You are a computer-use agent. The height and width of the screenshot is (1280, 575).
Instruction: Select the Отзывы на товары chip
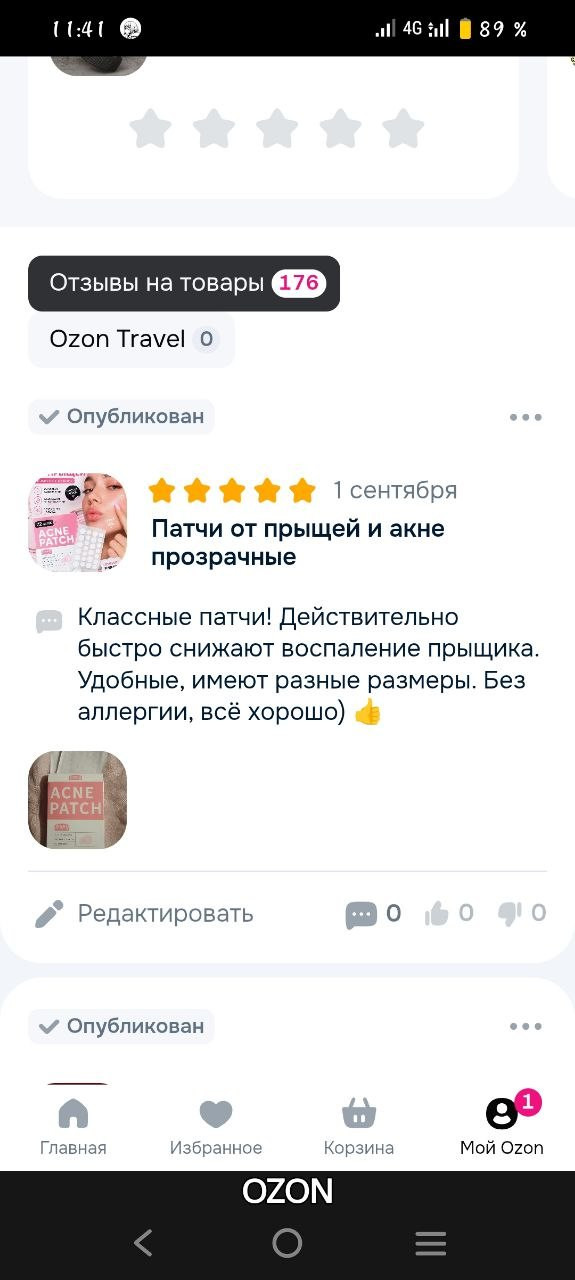pyautogui.click(x=184, y=283)
